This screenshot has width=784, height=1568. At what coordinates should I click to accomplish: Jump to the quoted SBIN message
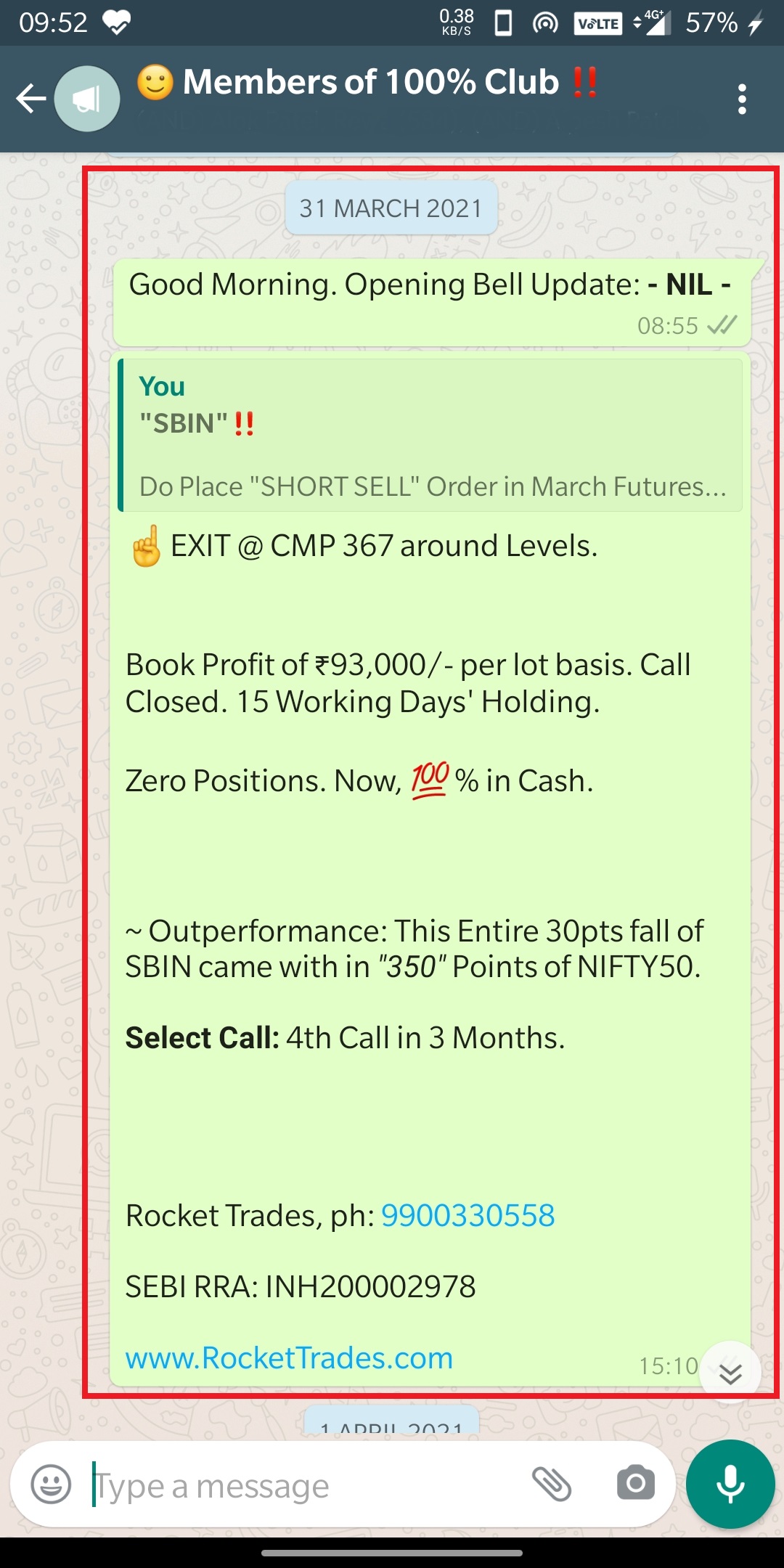pyautogui.click(x=431, y=436)
